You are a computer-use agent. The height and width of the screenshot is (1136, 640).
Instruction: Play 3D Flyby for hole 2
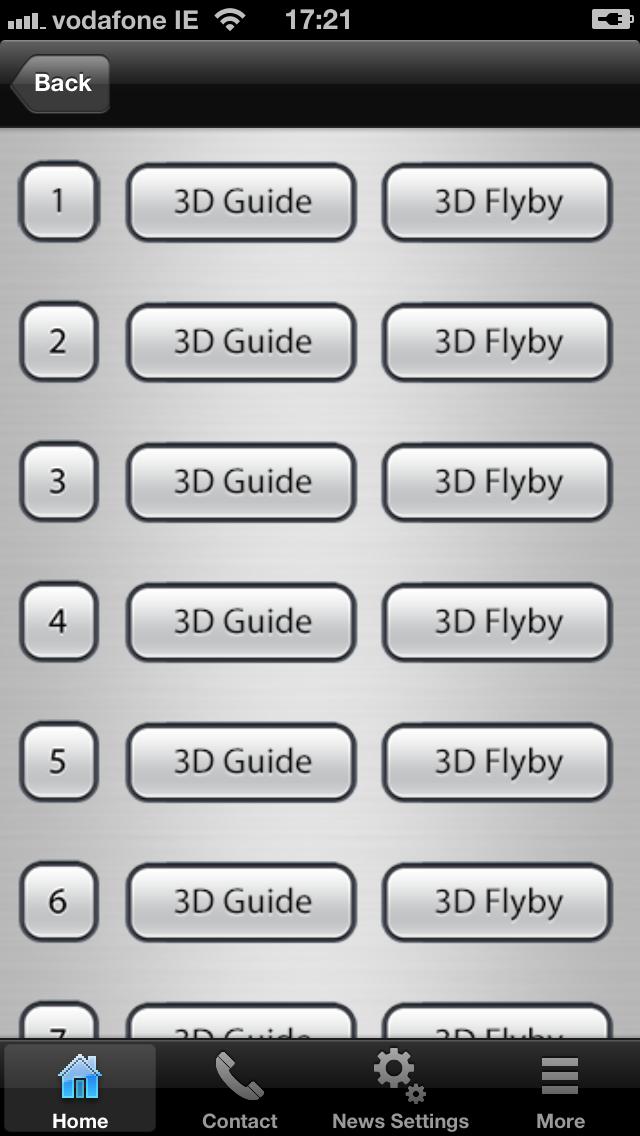497,342
